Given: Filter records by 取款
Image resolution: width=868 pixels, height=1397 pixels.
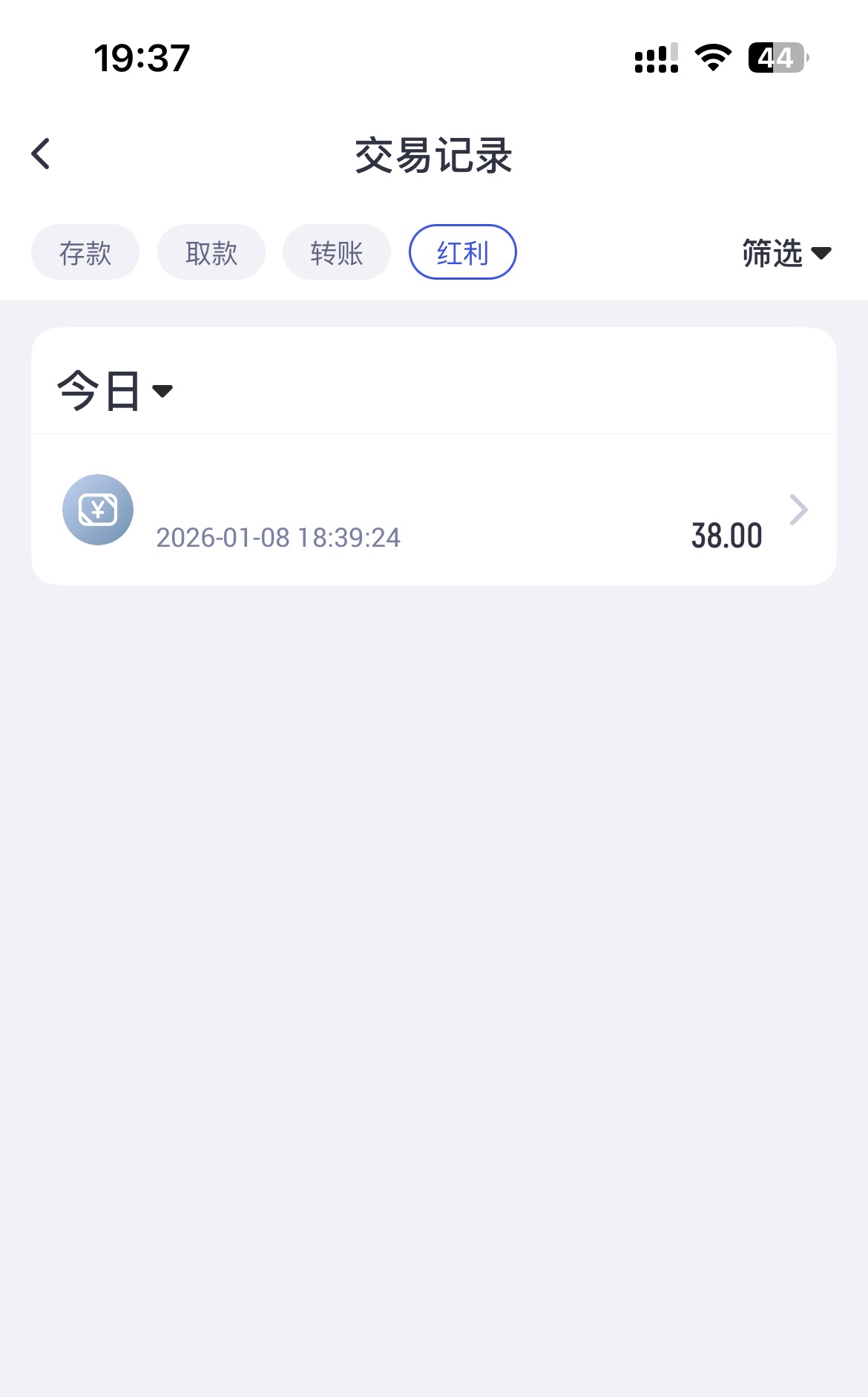Looking at the screenshot, I should pos(211,253).
